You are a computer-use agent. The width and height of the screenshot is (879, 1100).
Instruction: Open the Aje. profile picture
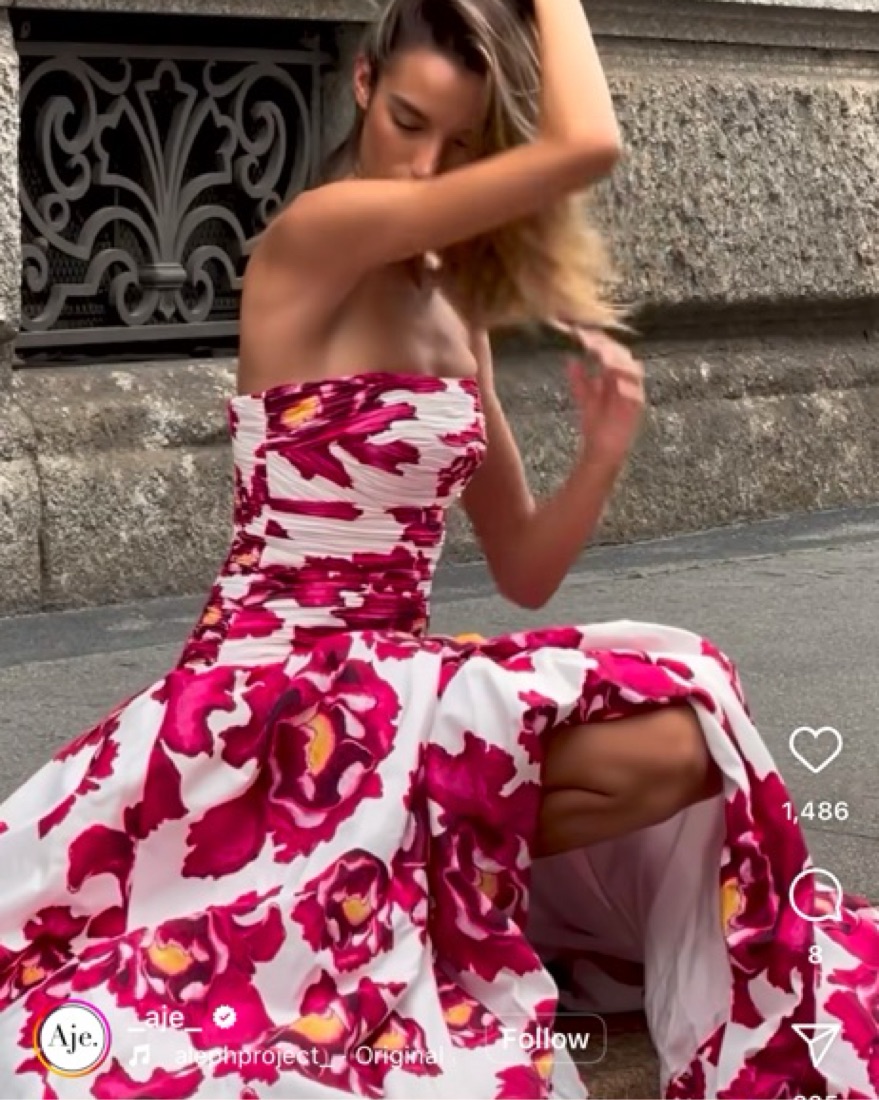coord(72,1039)
